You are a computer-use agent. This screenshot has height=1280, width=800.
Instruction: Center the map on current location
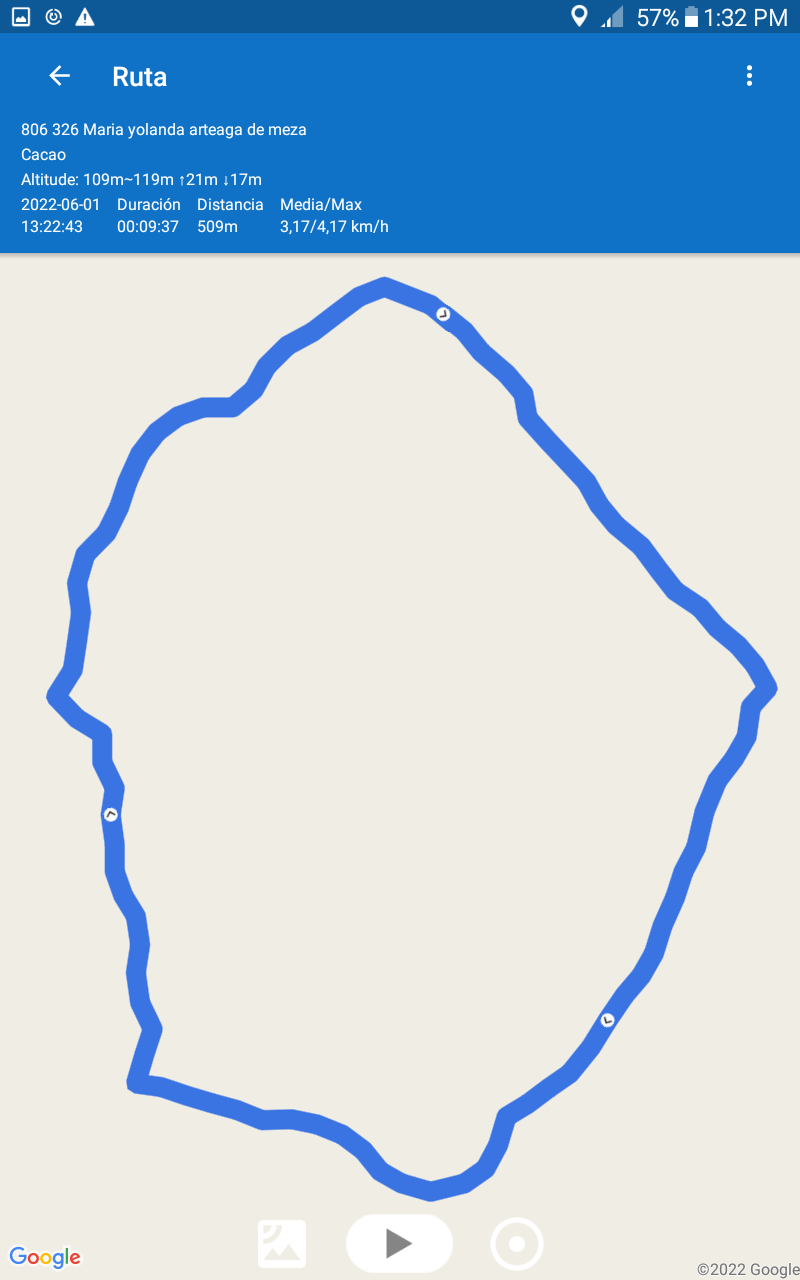pyautogui.click(x=517, y=1244)
